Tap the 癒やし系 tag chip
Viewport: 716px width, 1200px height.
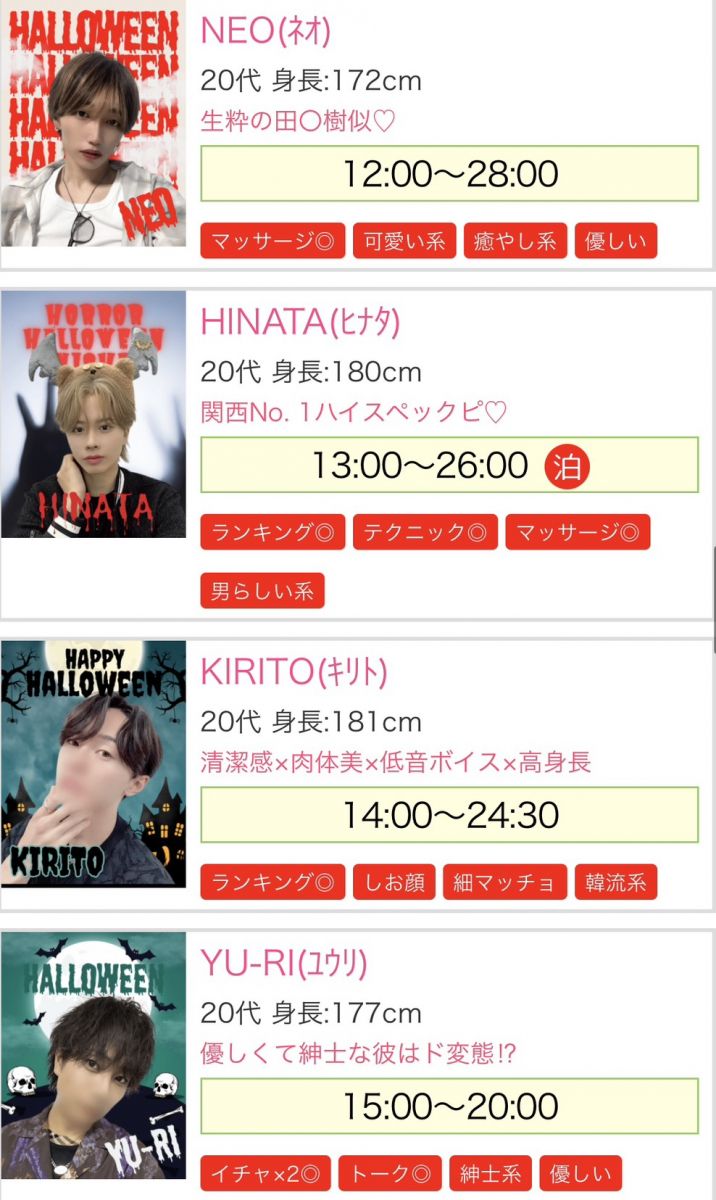[x=515, y=241]
